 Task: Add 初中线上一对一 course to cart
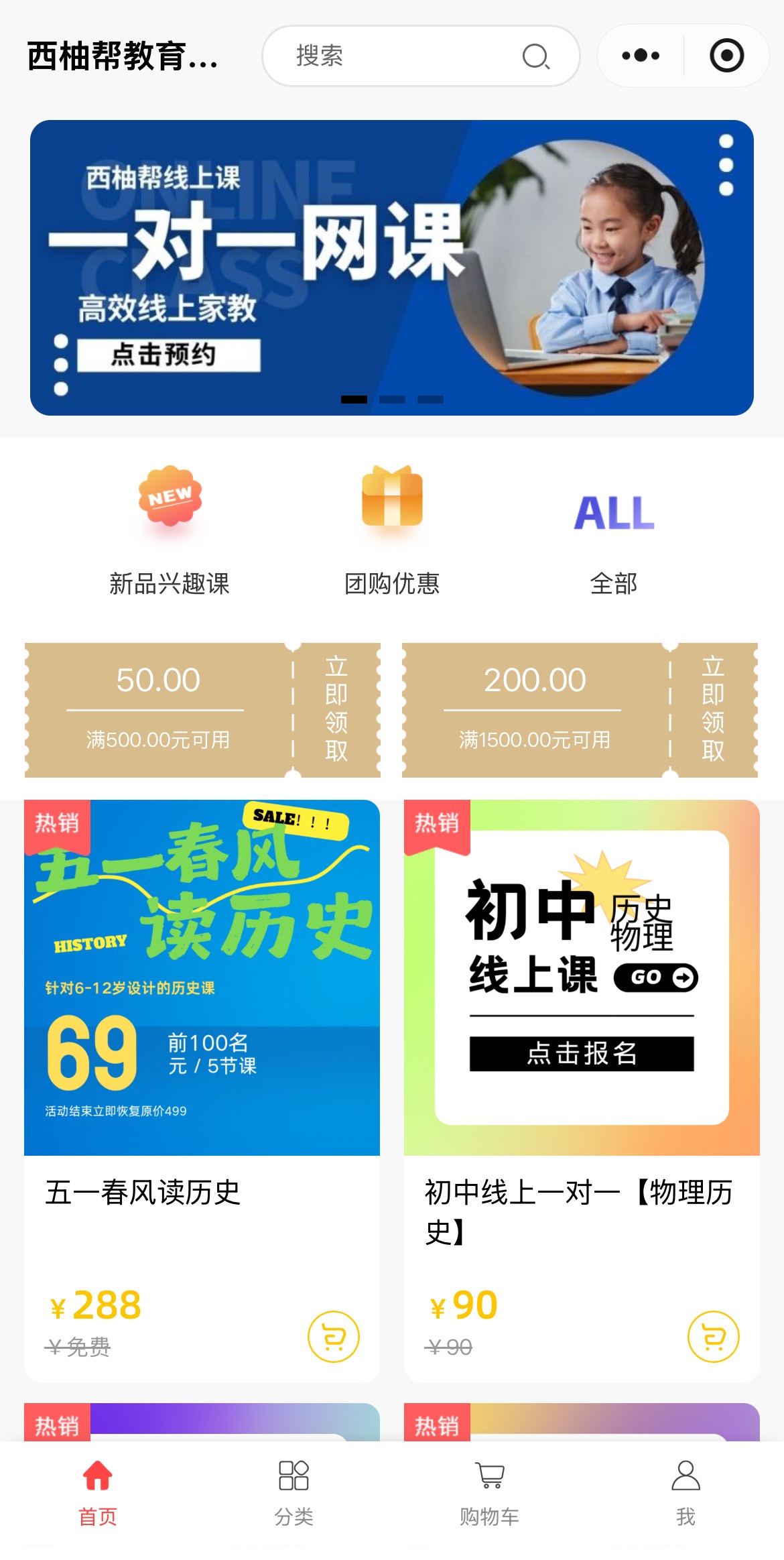713,1336
